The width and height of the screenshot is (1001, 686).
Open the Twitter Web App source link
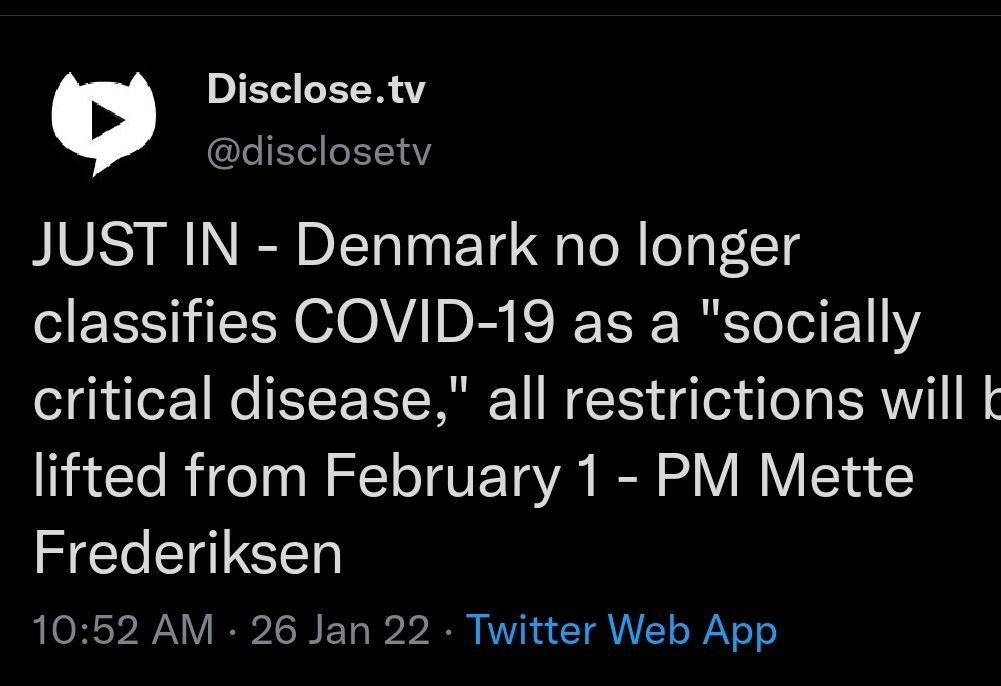pos(621,630)
